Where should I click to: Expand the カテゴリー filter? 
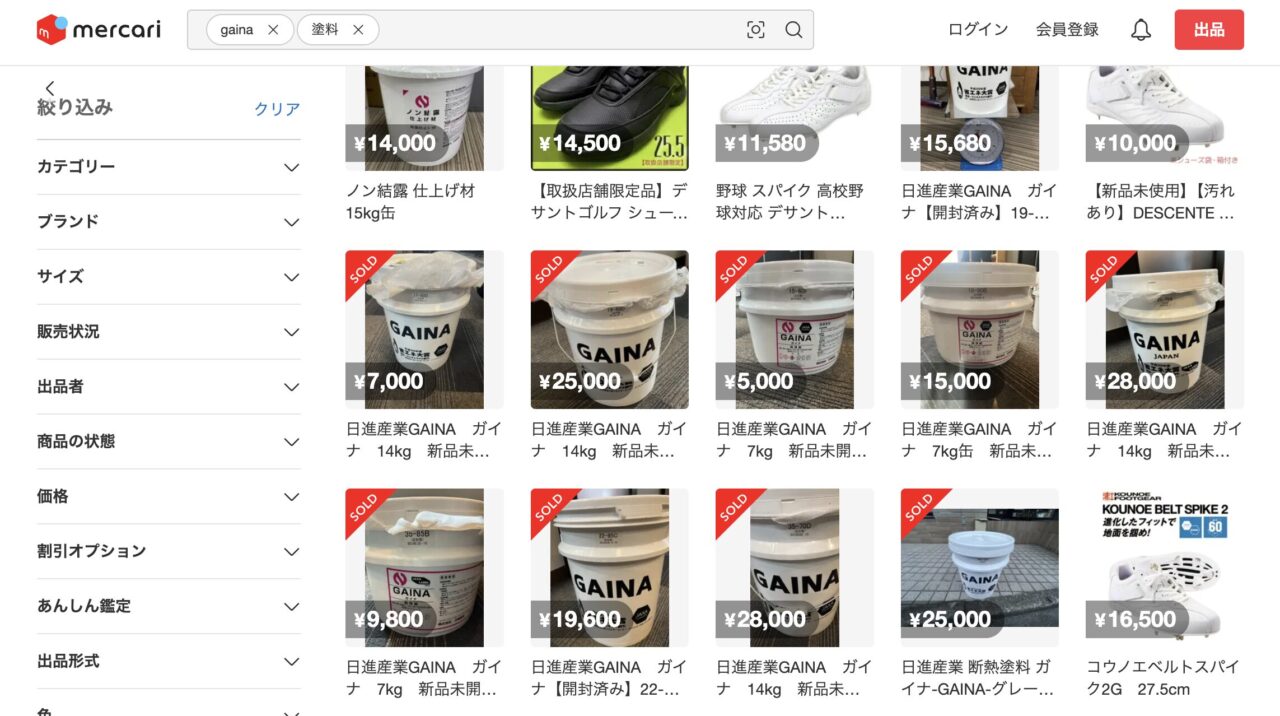coord(168,167)
